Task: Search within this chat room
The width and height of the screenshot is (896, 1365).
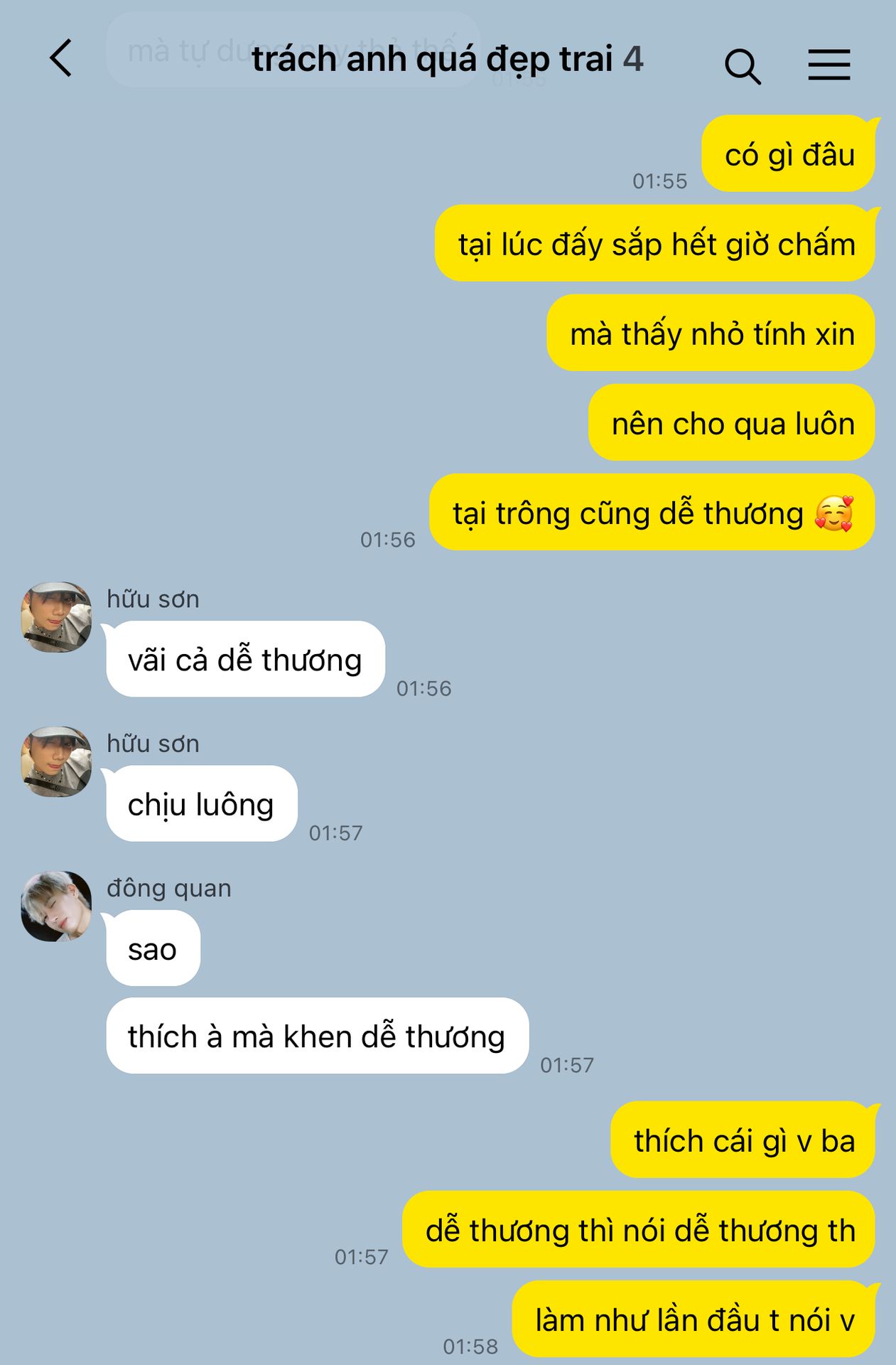Action: [743, 66]
